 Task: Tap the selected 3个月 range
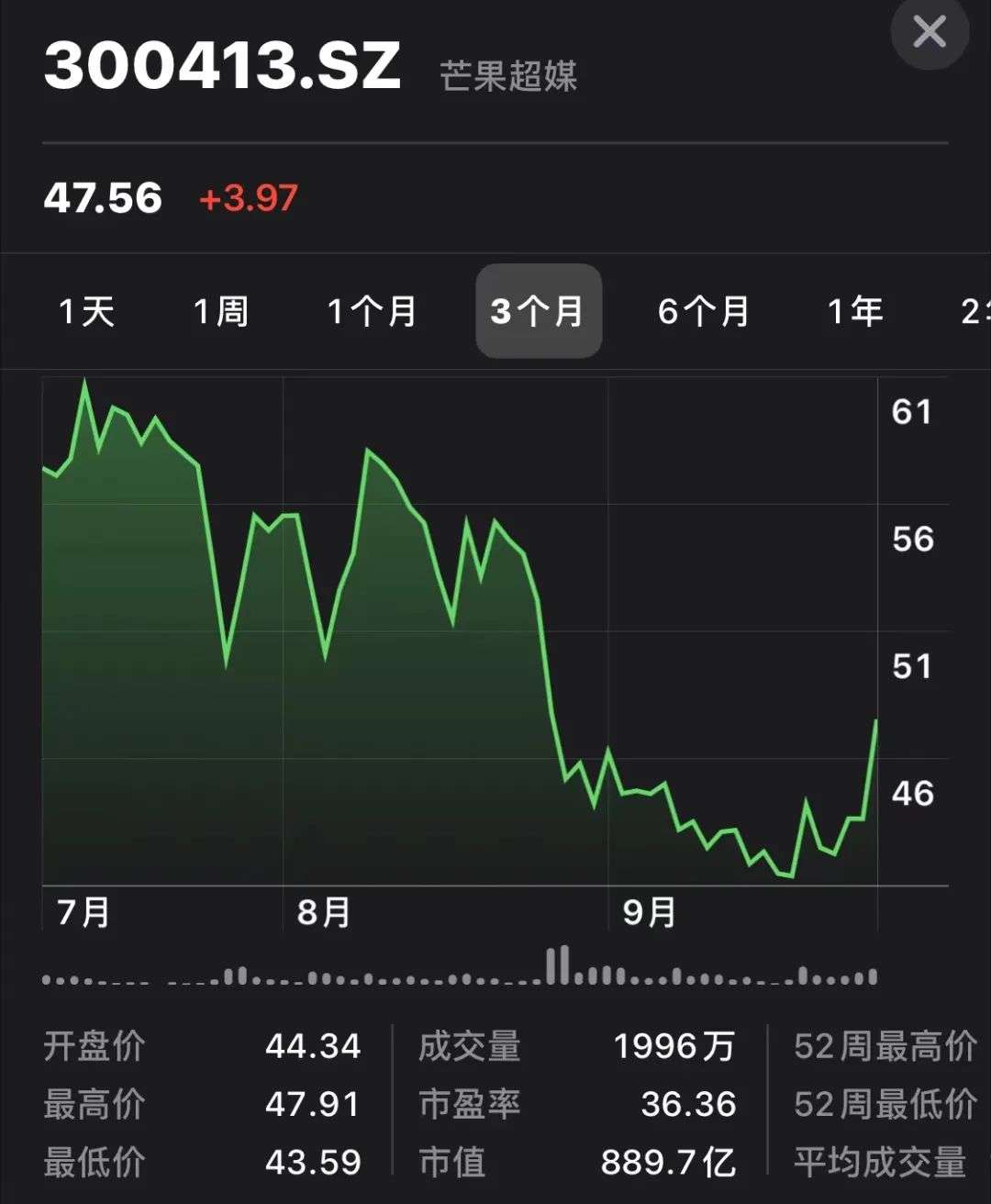point(539,311)
